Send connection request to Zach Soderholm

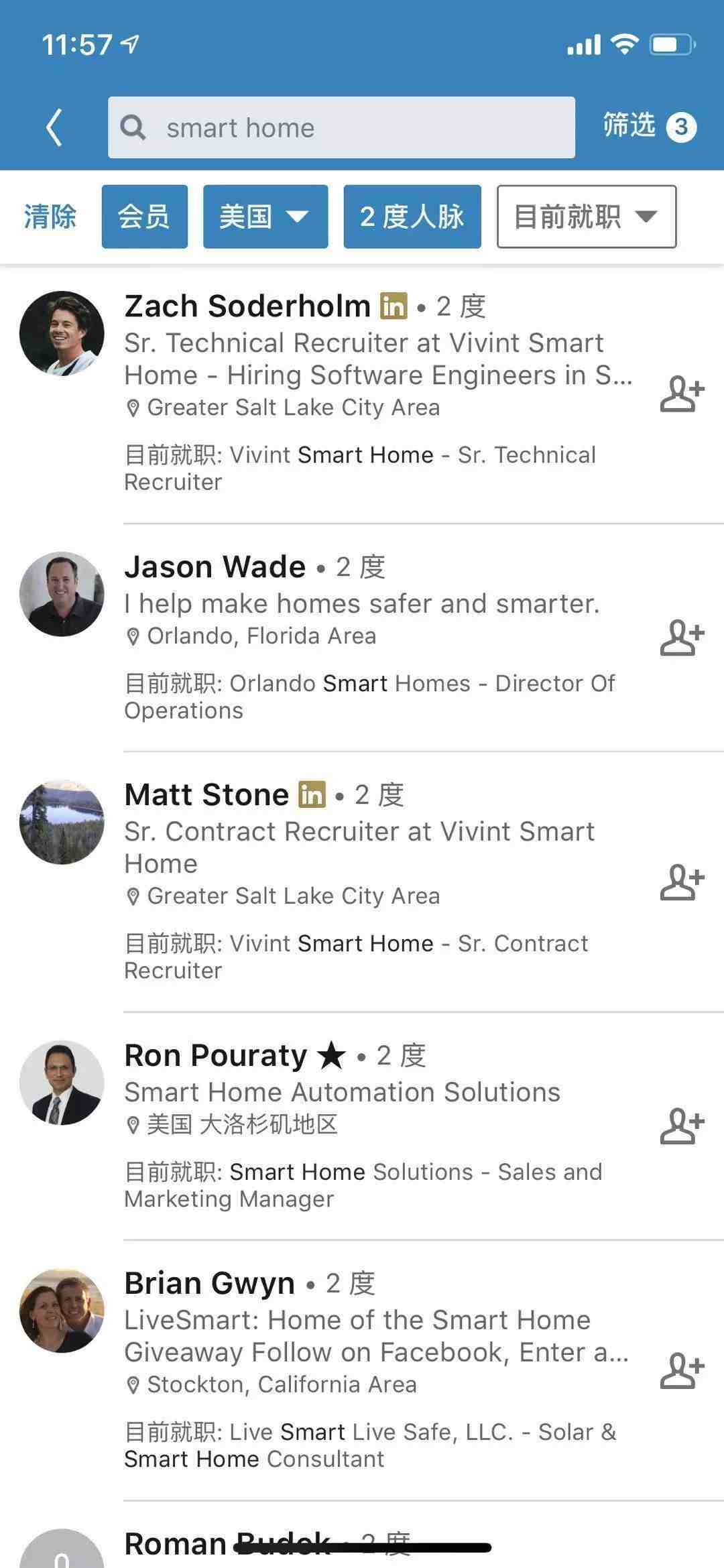[681, 394]
